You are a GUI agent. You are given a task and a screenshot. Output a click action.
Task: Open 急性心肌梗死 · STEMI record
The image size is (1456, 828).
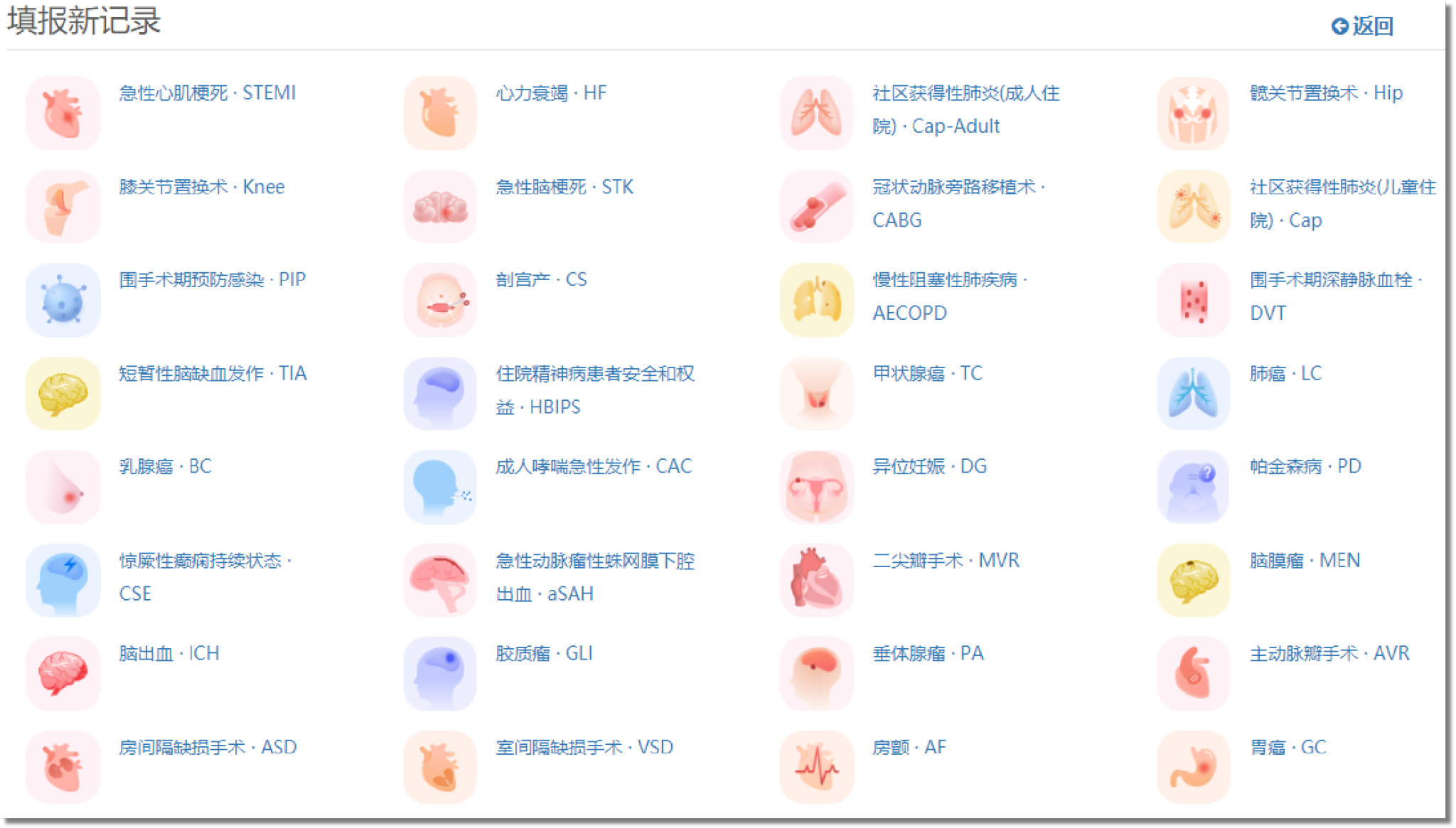[x=207, y=93]
